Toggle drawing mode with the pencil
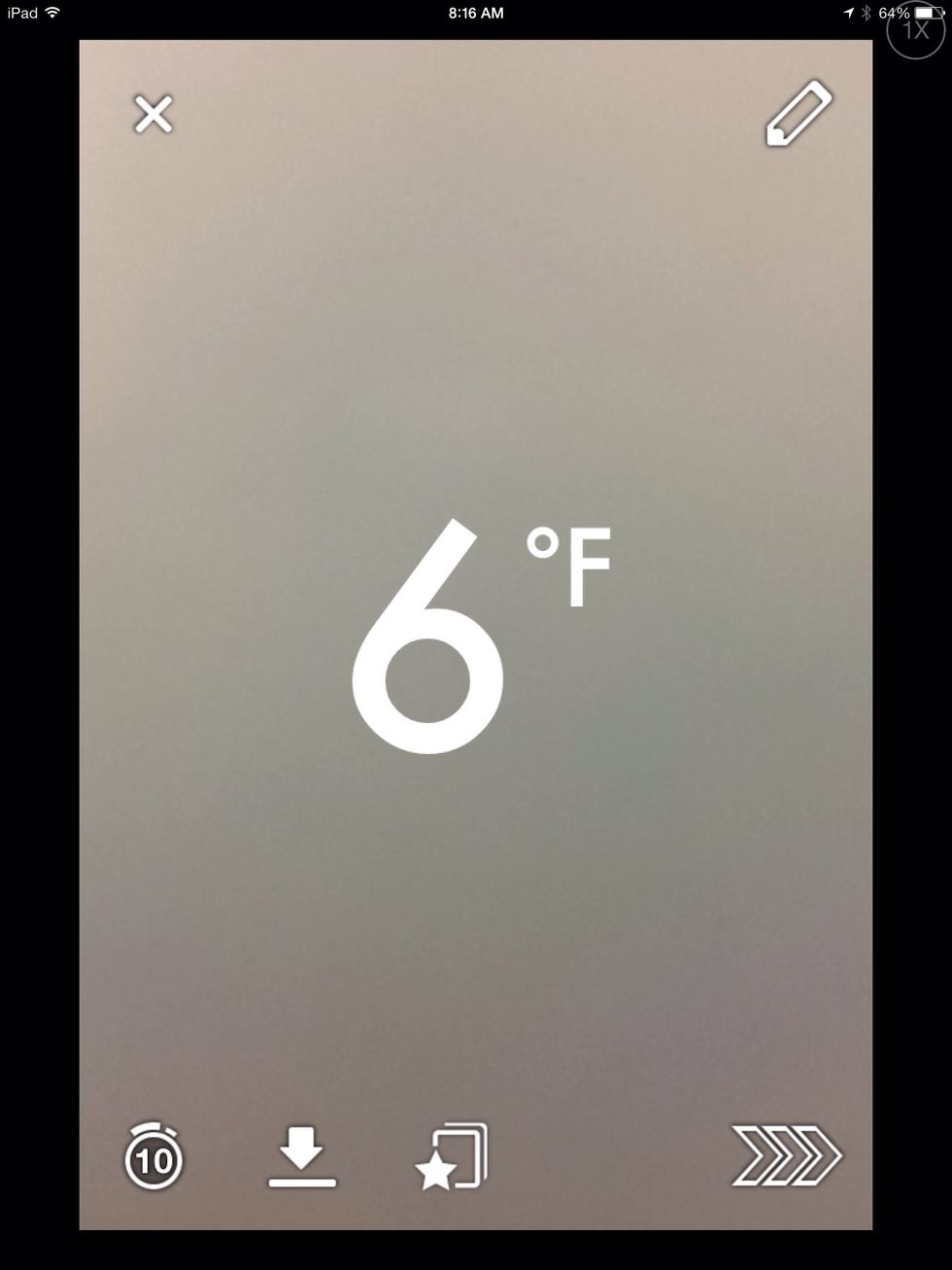952x1270 pixels. pos(798,113)
